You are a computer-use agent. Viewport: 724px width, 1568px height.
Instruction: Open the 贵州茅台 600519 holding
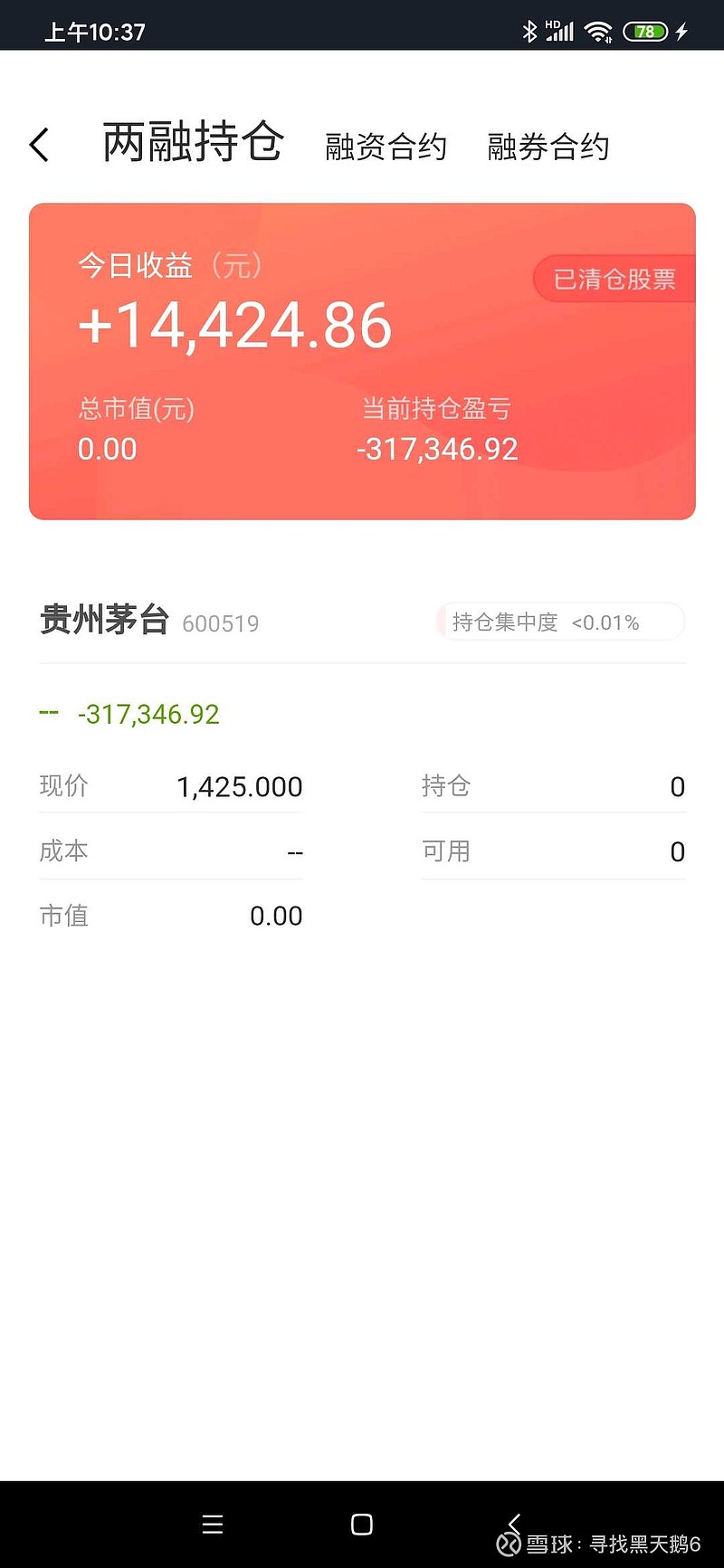point(149,622)
